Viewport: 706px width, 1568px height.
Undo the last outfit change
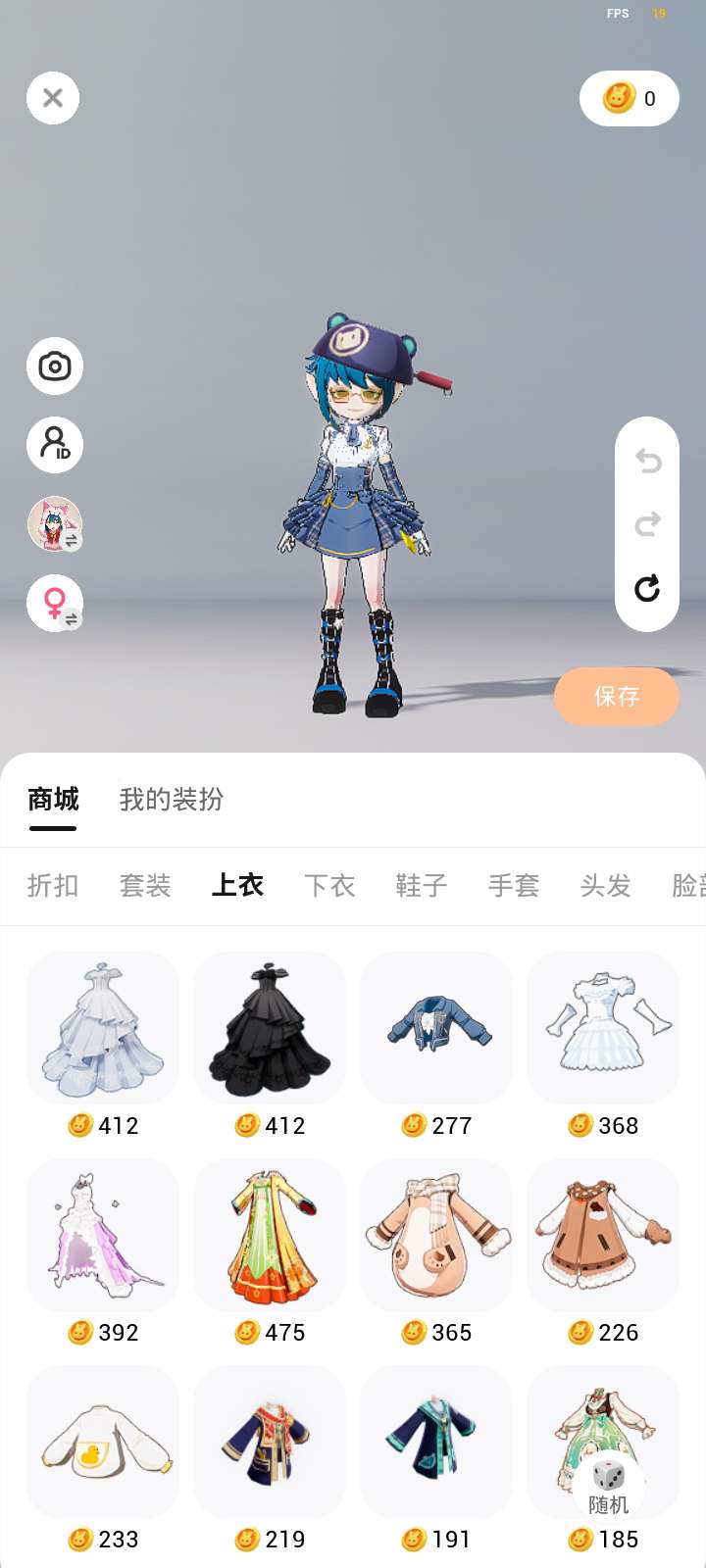pyautogui.click(x=647, y=461)
